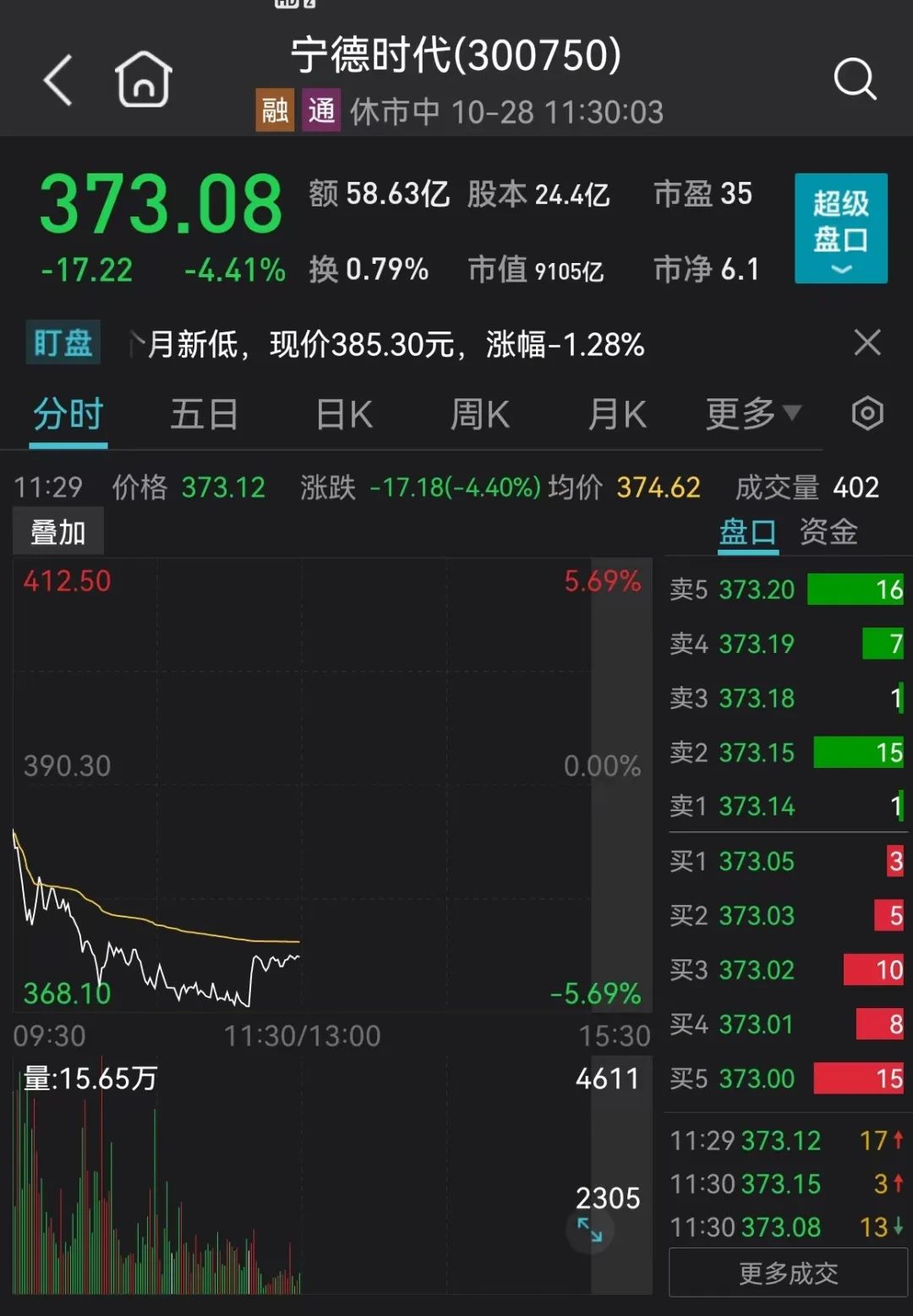
Task: Show the 月K chart
Action: (617, 415)
